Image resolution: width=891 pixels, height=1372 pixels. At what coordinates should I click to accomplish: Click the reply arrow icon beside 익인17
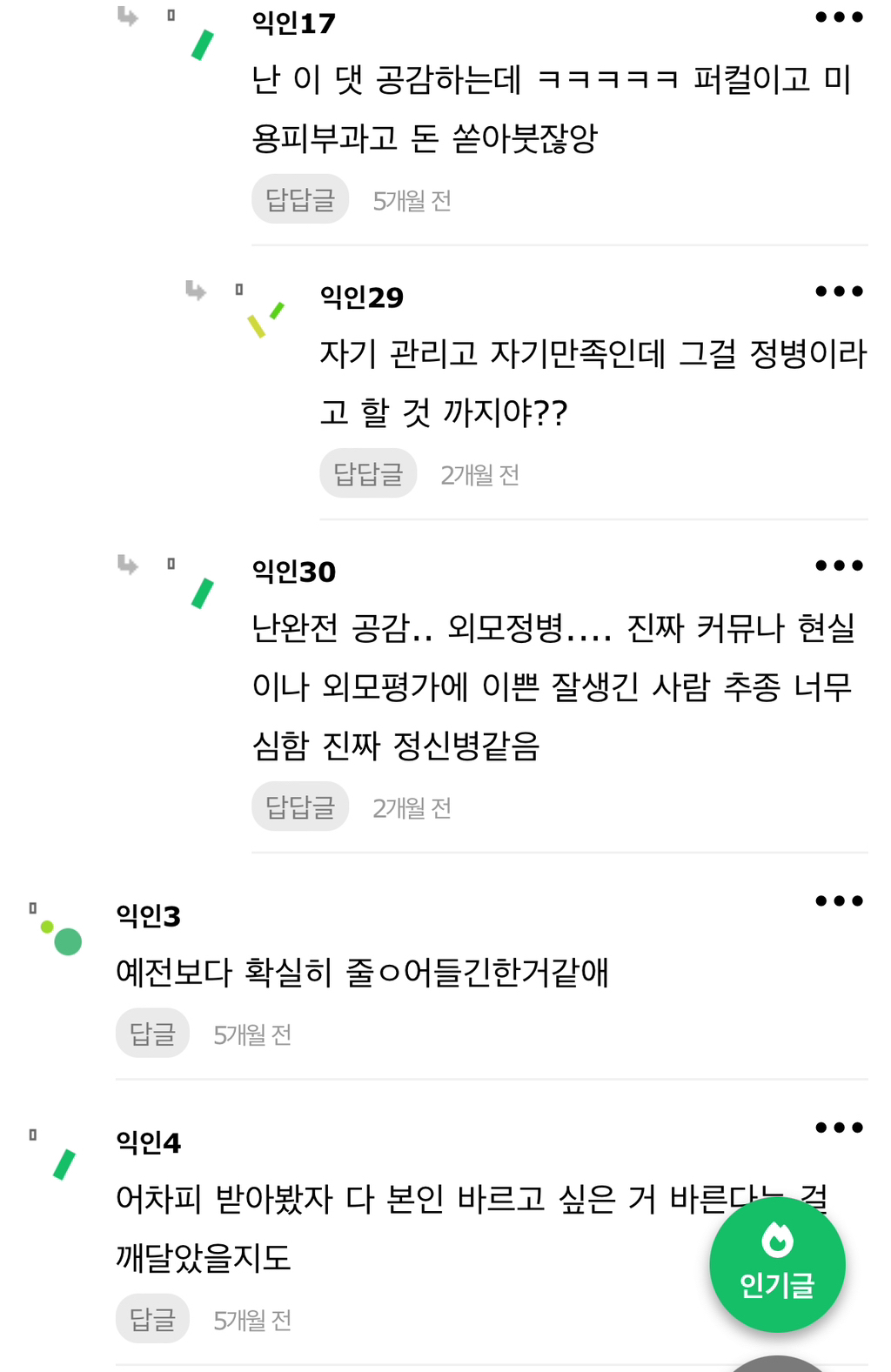point(127,16)
